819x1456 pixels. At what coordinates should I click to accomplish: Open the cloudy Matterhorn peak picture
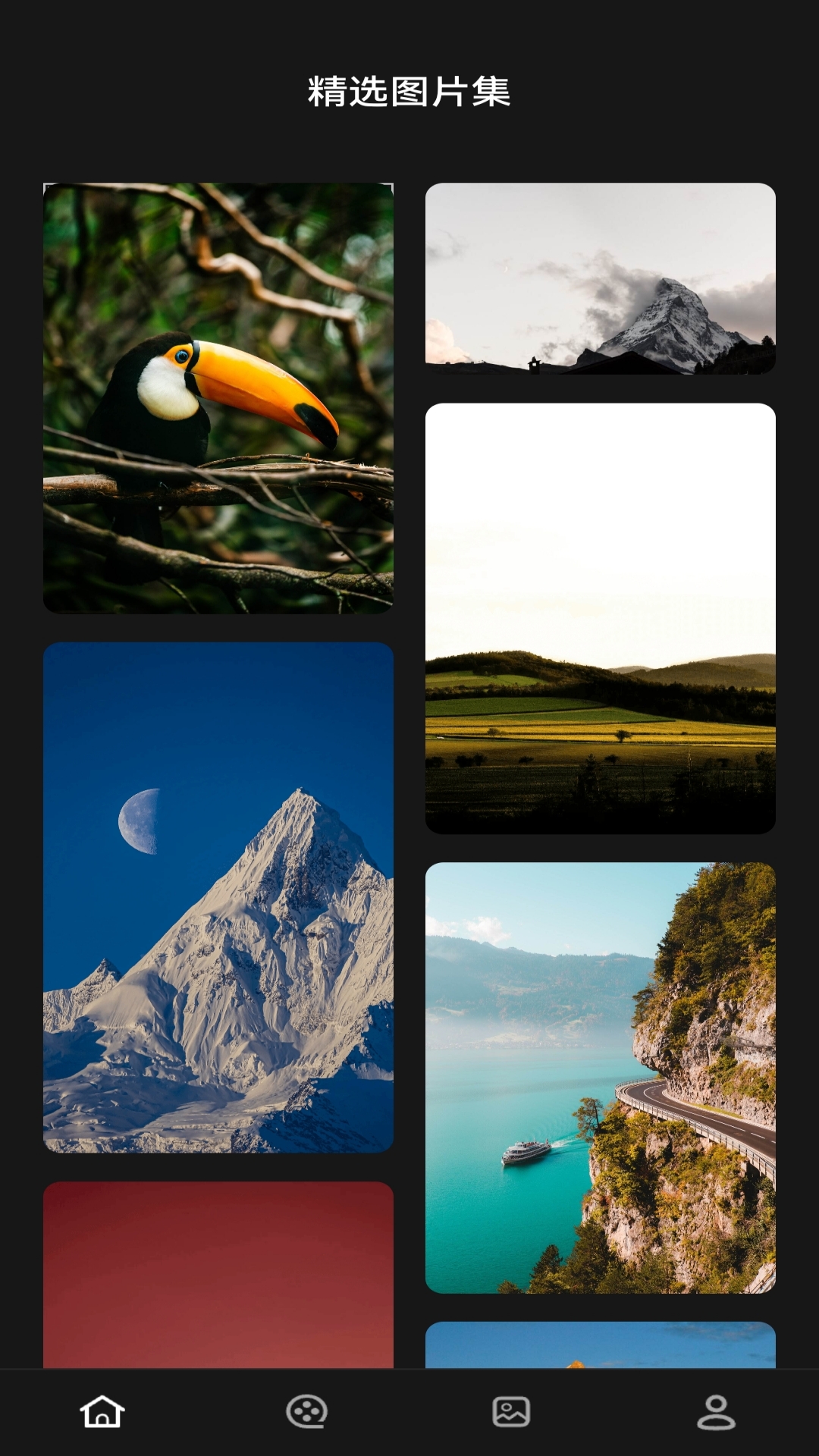(x=601, y=278)
